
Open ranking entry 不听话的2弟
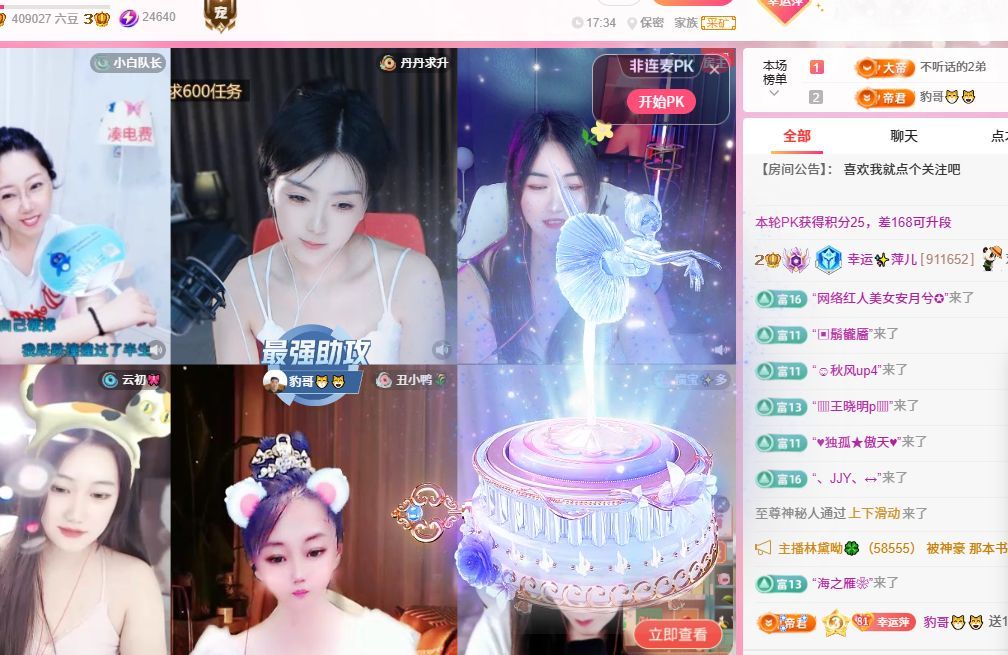click(x=952, y=67)
